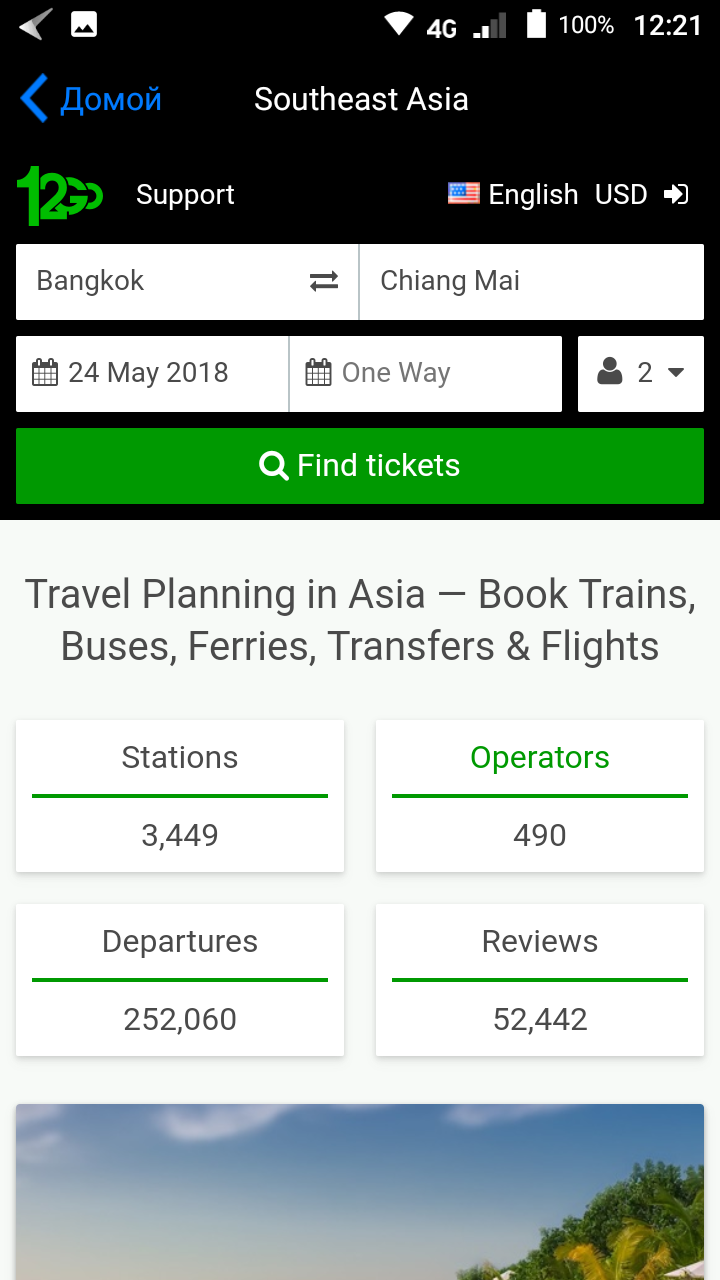
Task: Open the passenger count dropdown arrow
Action: (x=677, y=374)
